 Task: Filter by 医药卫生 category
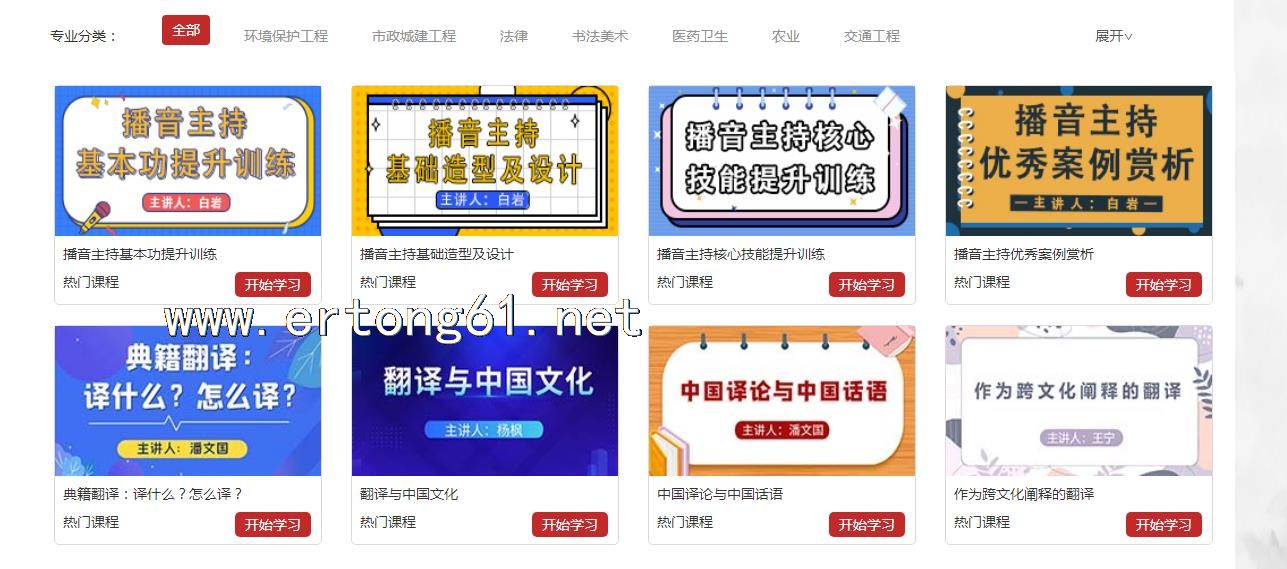700,36
